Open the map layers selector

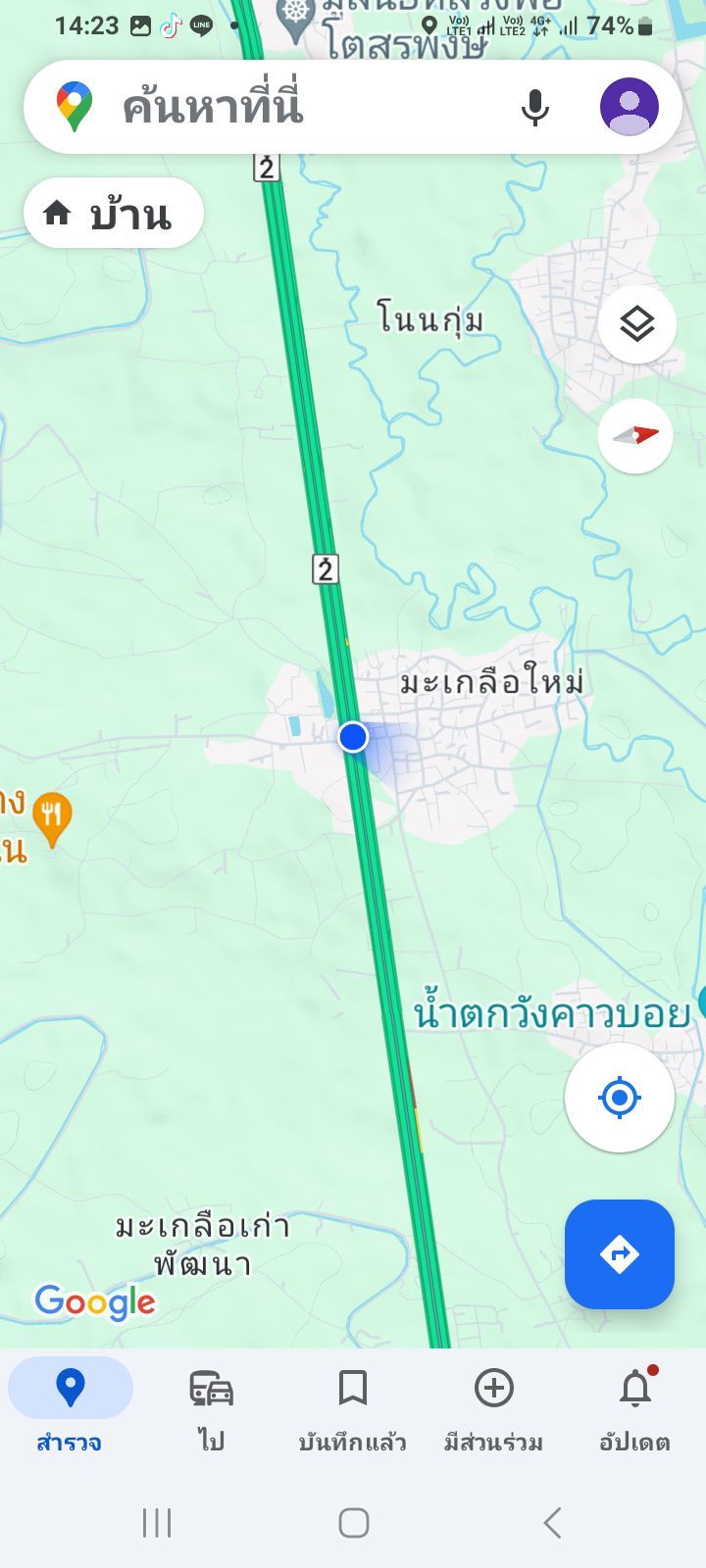pyautogui.click(x=636, y=323)
